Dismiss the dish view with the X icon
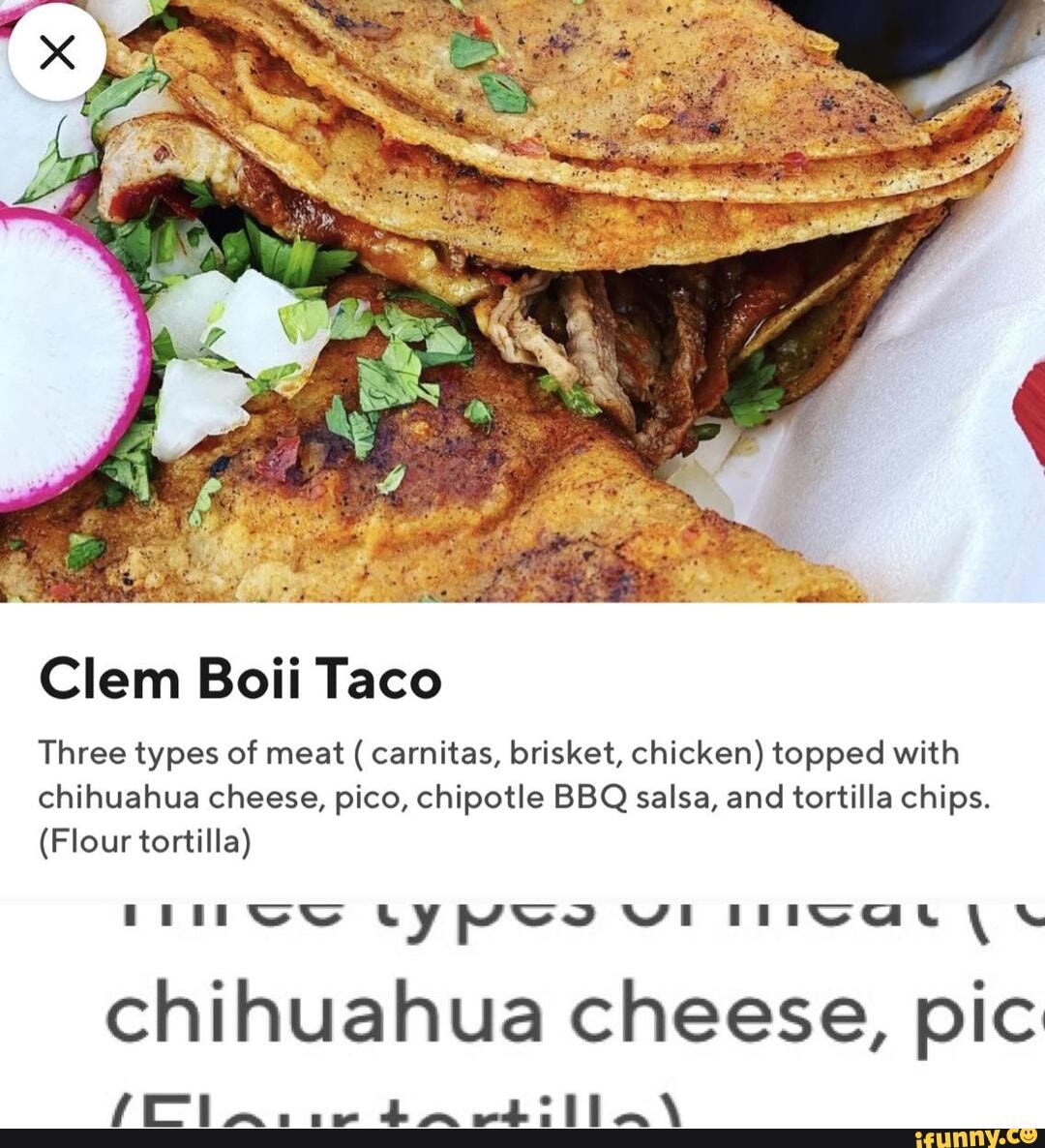This screenshot has height=1148, width=1045. (55, 52)
